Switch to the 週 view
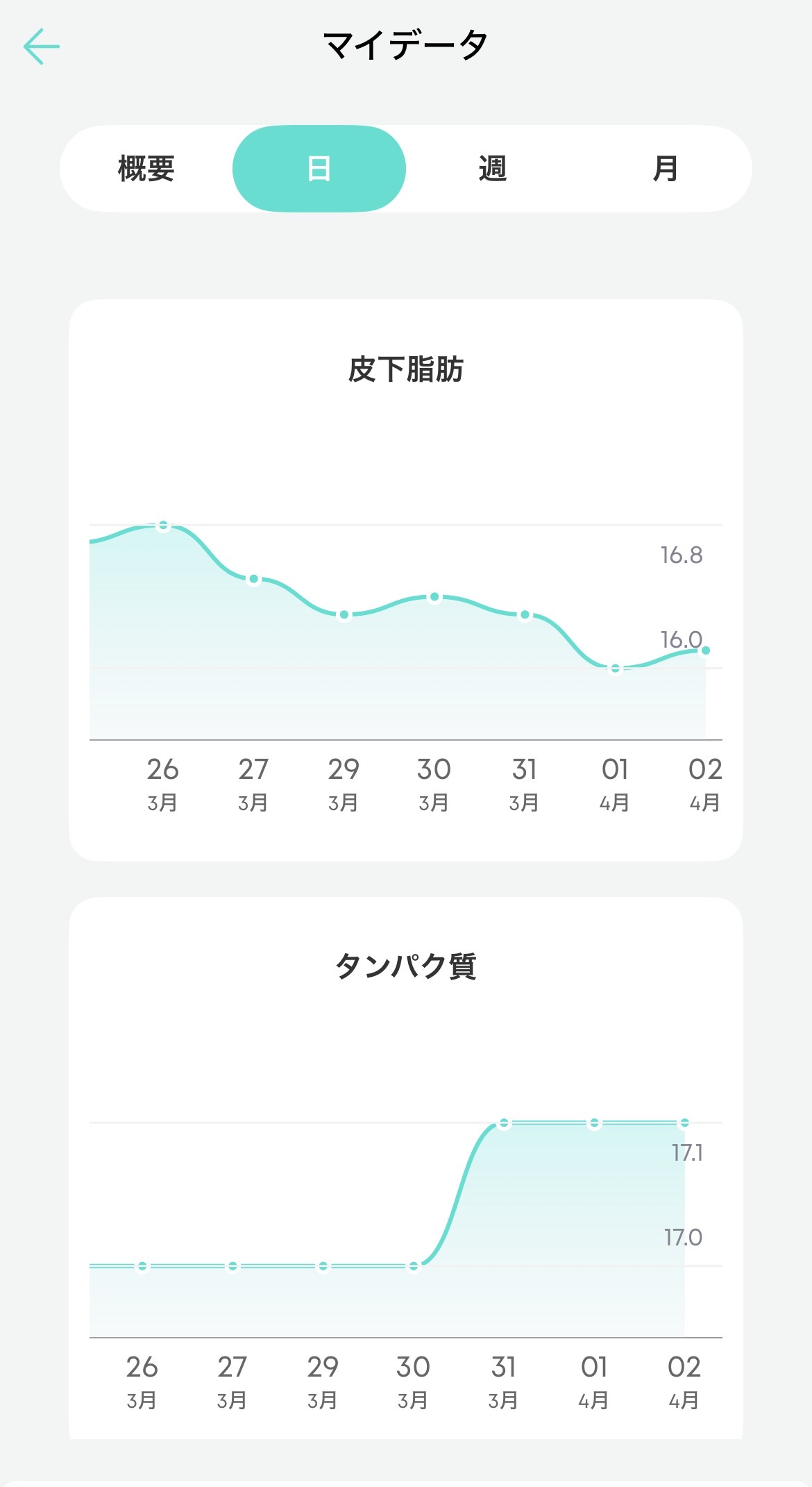This screenshot has height=1487, width=812. pos(492,169)
